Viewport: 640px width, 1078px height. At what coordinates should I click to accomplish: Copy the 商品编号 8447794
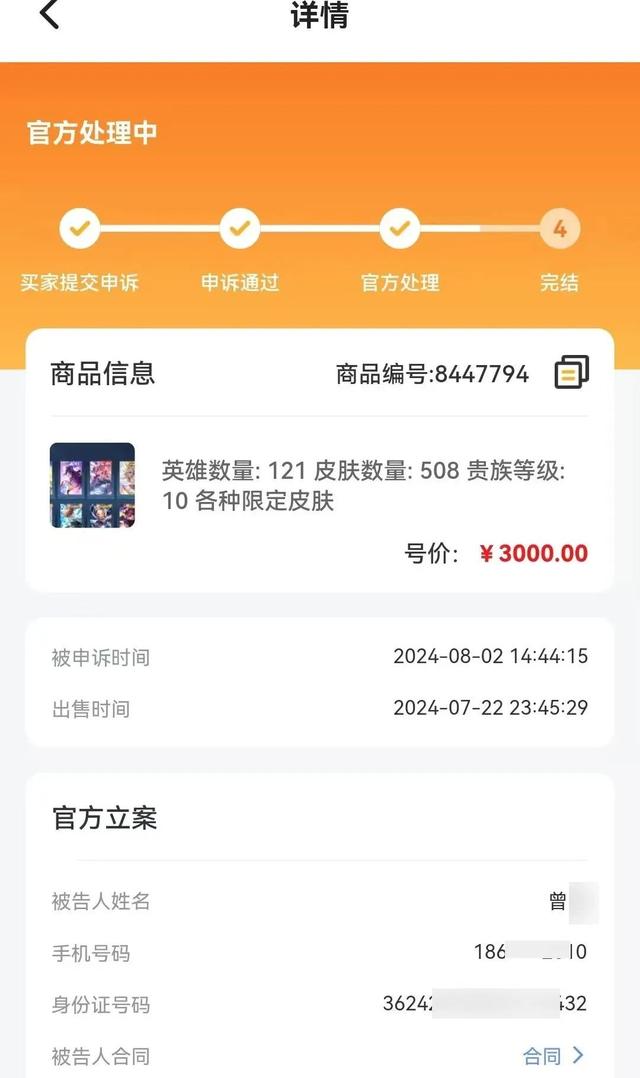coord(571,372)
